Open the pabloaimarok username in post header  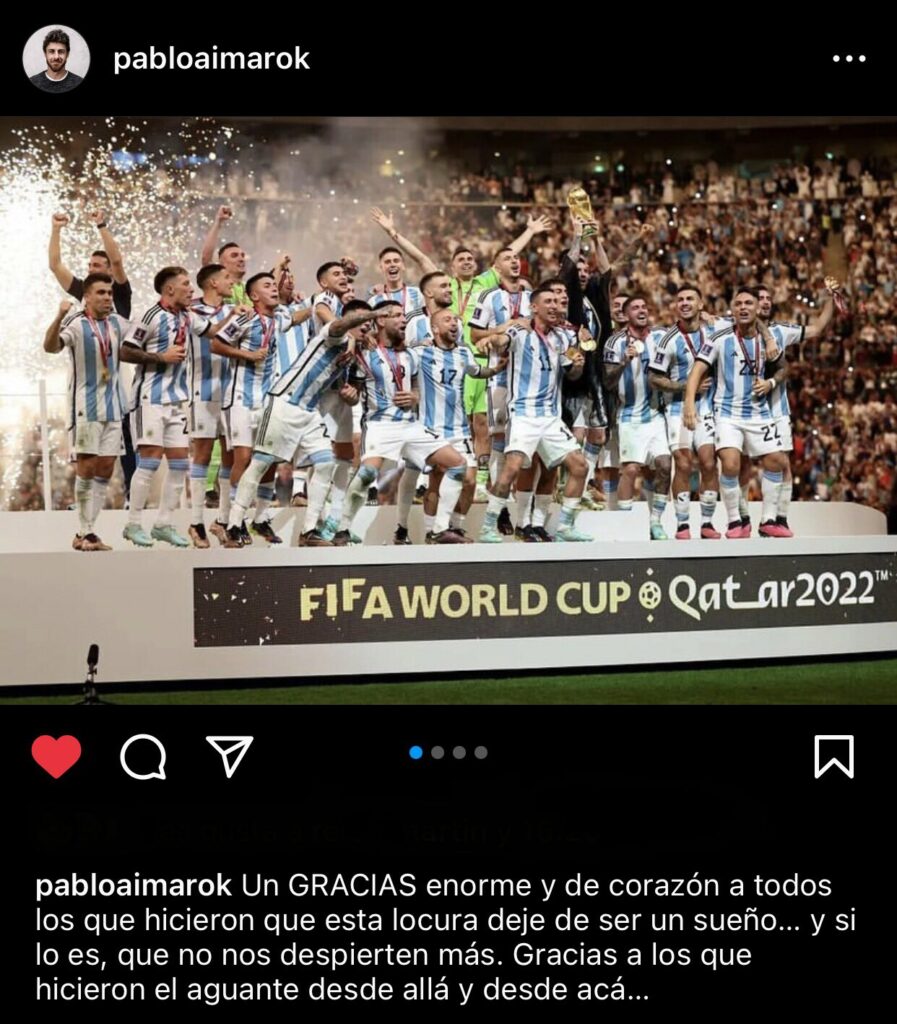(x=211, y=59)
